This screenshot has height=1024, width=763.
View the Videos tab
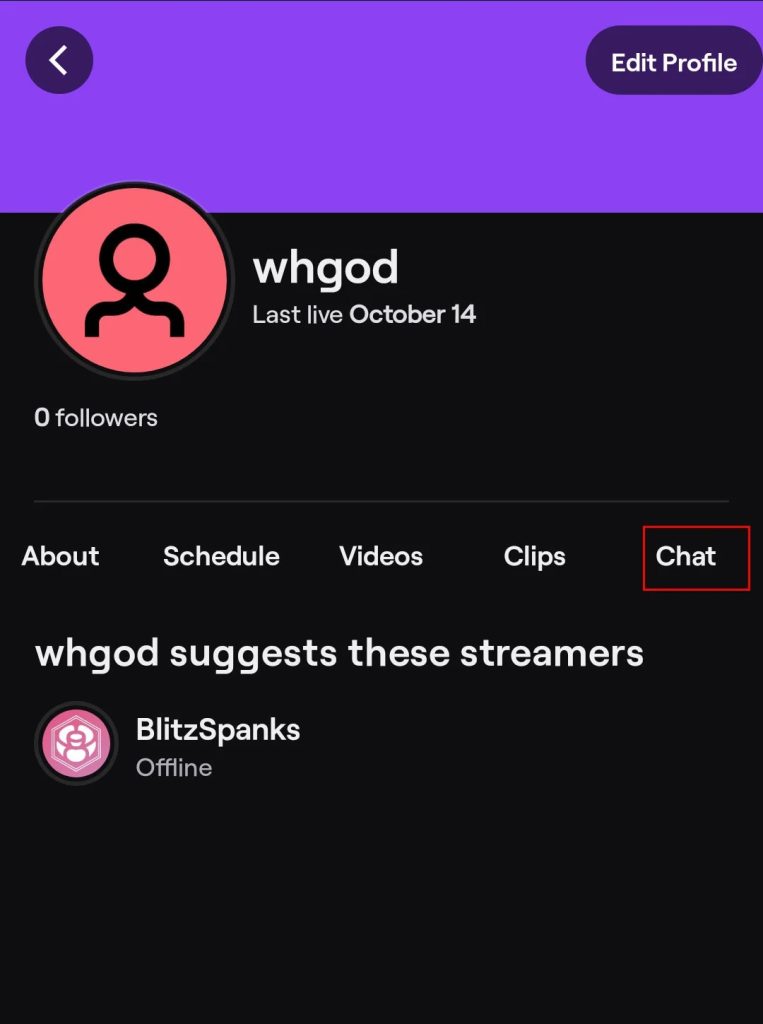pyautogui.click(x=380, y=557)
